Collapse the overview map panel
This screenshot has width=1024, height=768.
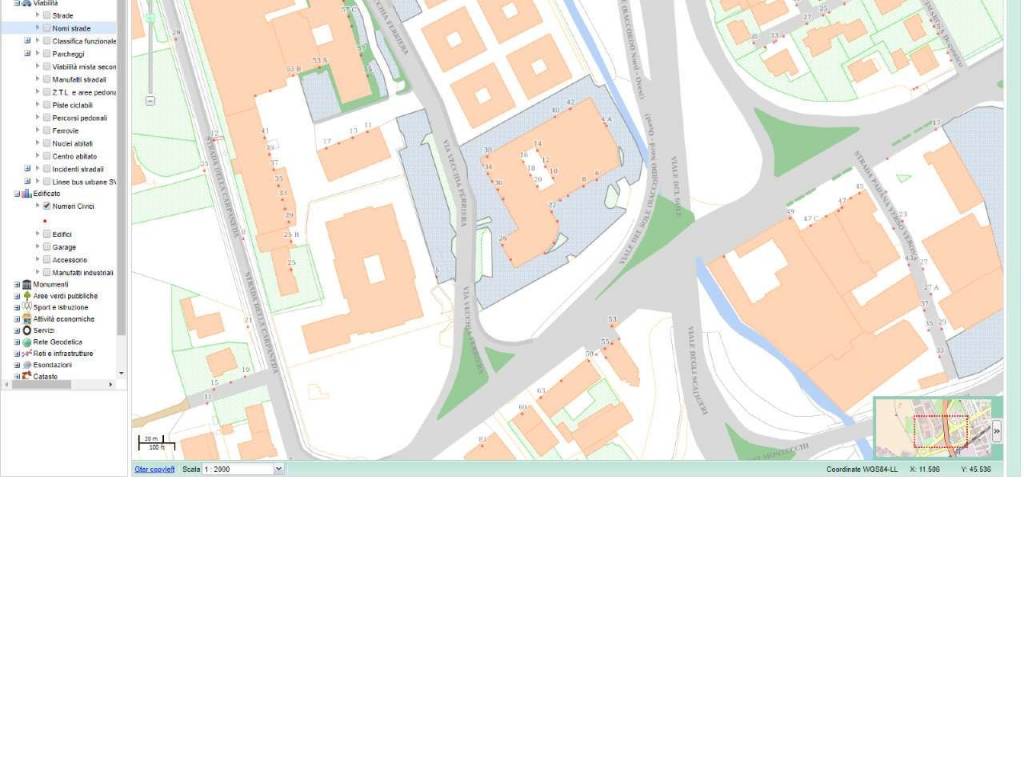pyautogui.click(x=996, y=431)
